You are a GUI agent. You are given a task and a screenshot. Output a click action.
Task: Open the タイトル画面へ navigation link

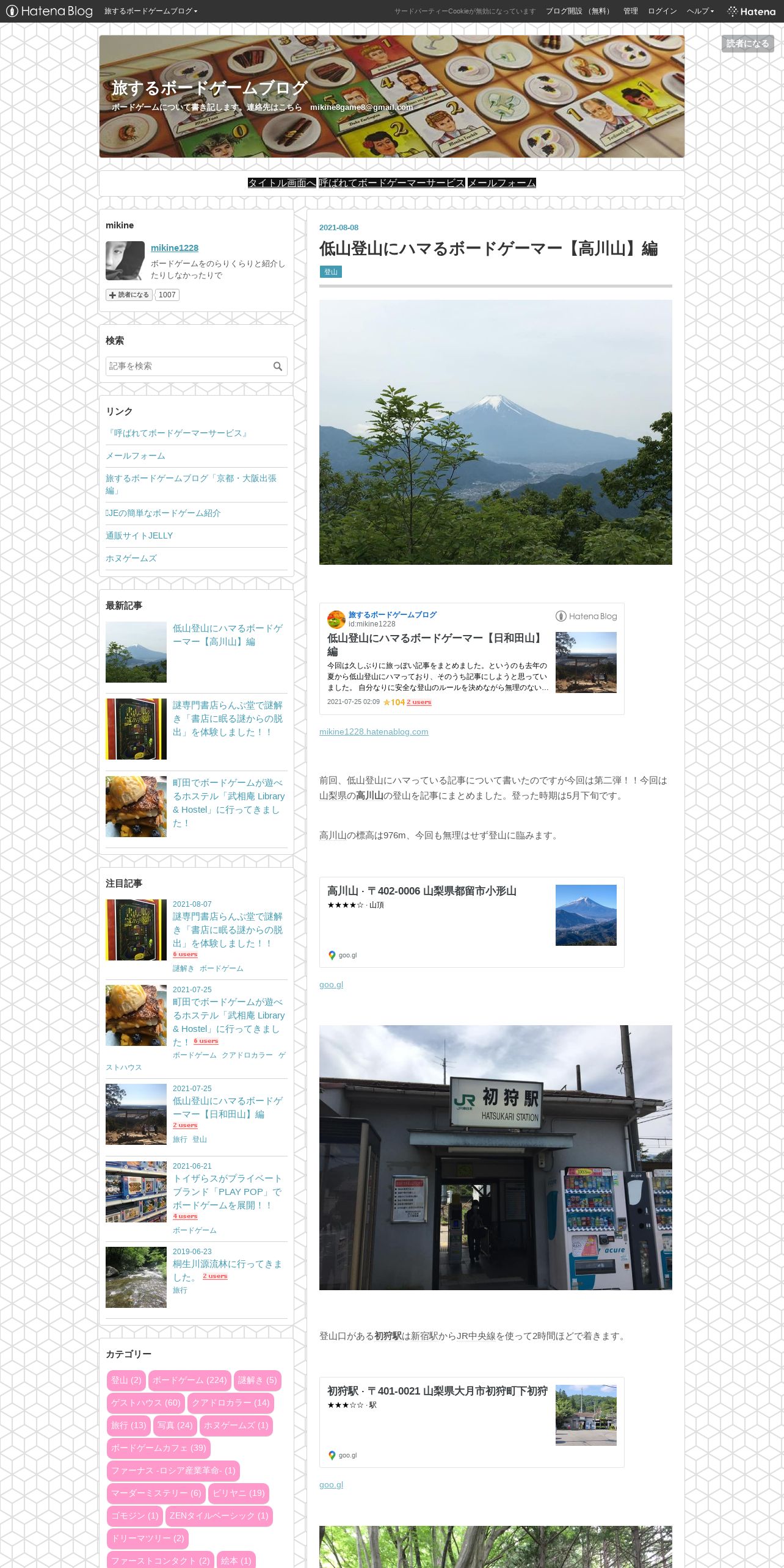(x=281, y=183)
